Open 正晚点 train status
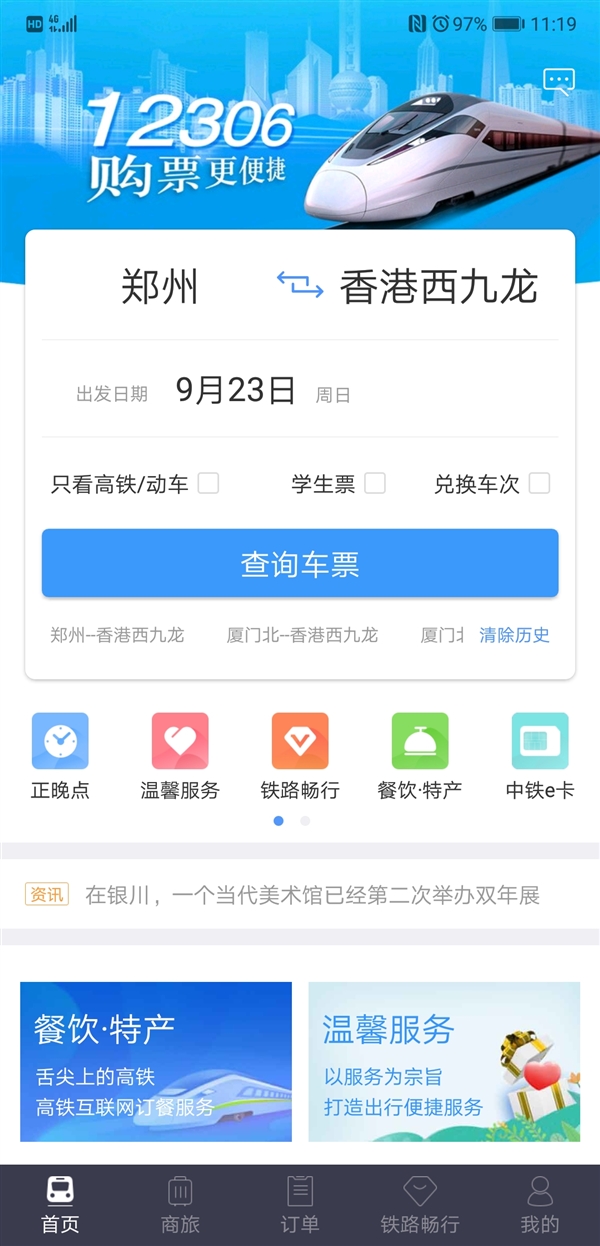 pos(60,755)
